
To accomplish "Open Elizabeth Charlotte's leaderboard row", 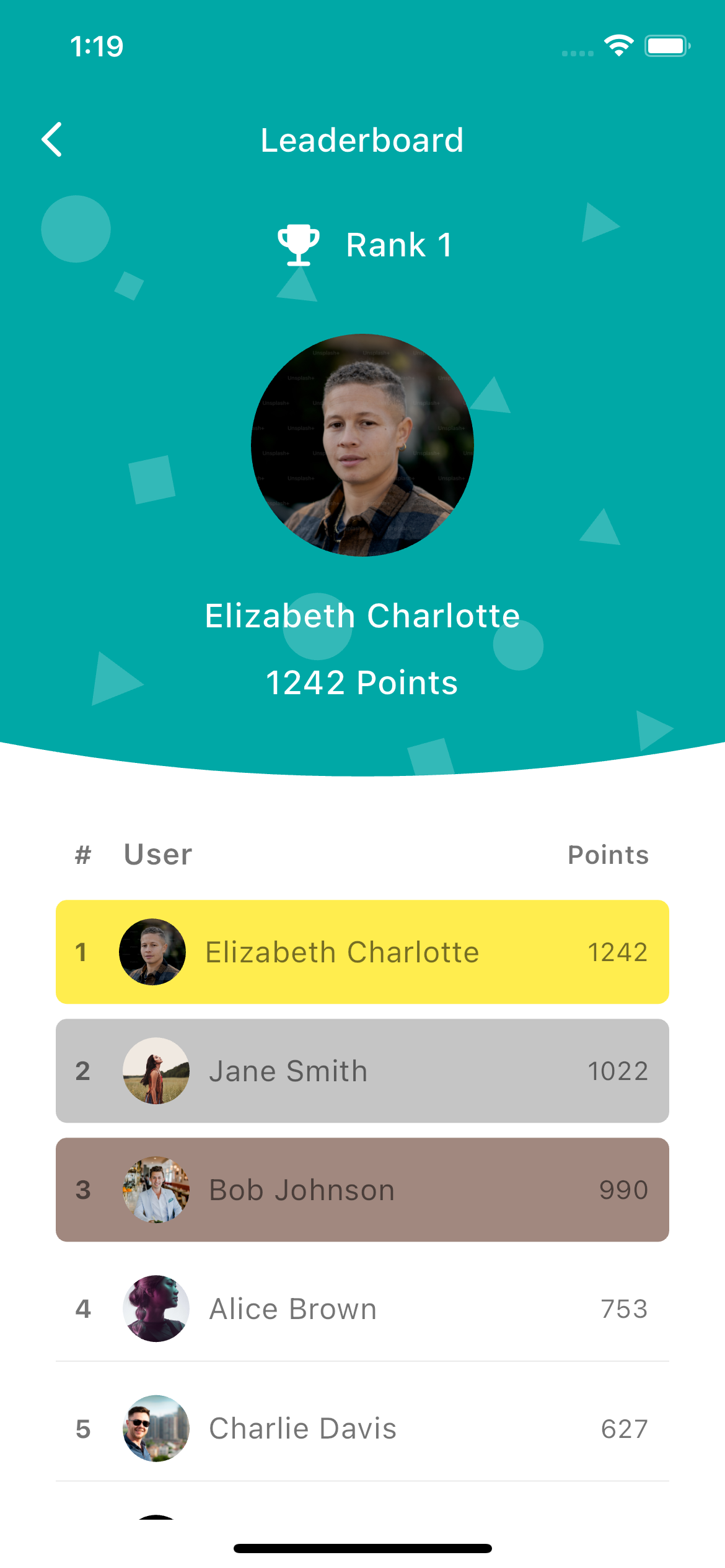I will click(362, 952).
